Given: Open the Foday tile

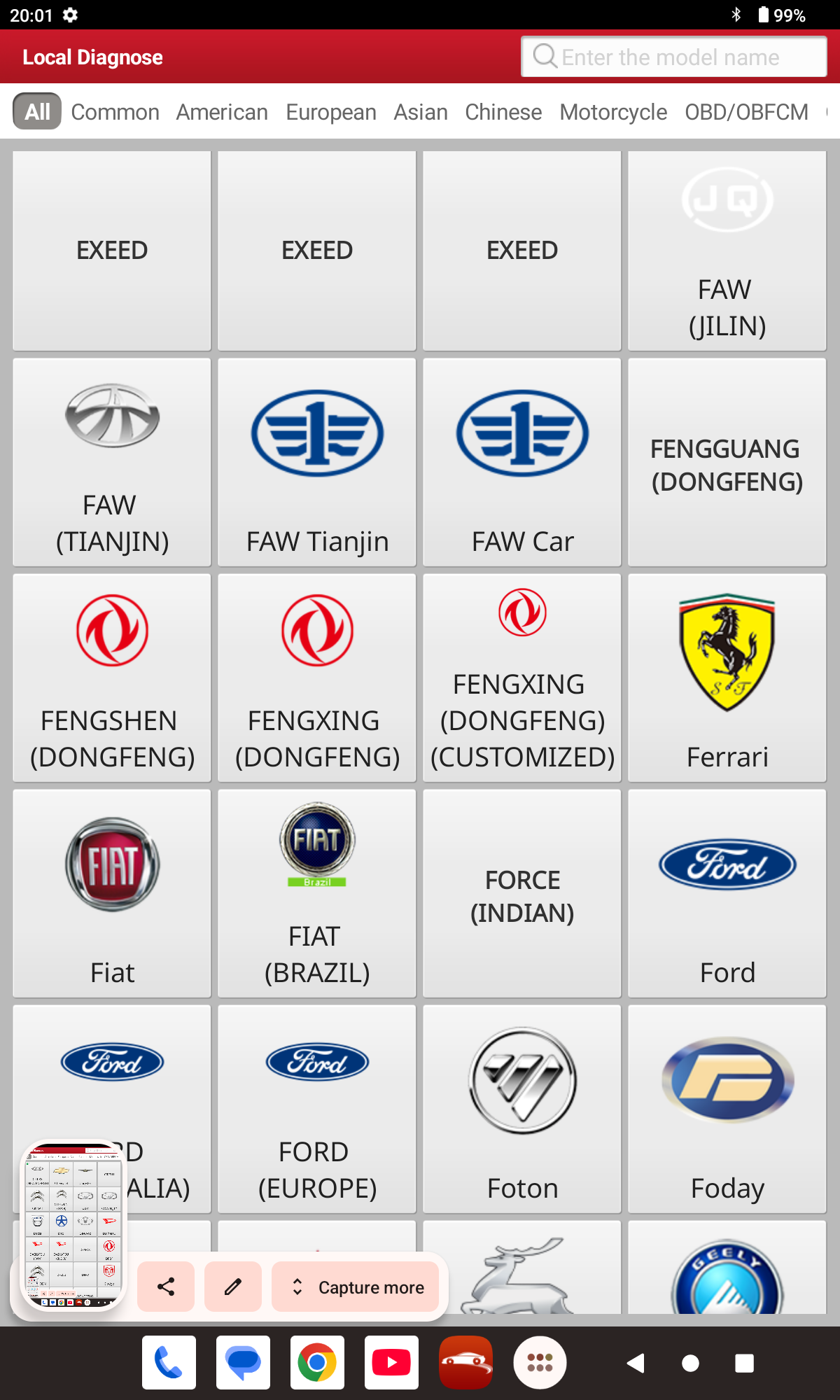Looking at the screenshot, I should (727, 1109).
